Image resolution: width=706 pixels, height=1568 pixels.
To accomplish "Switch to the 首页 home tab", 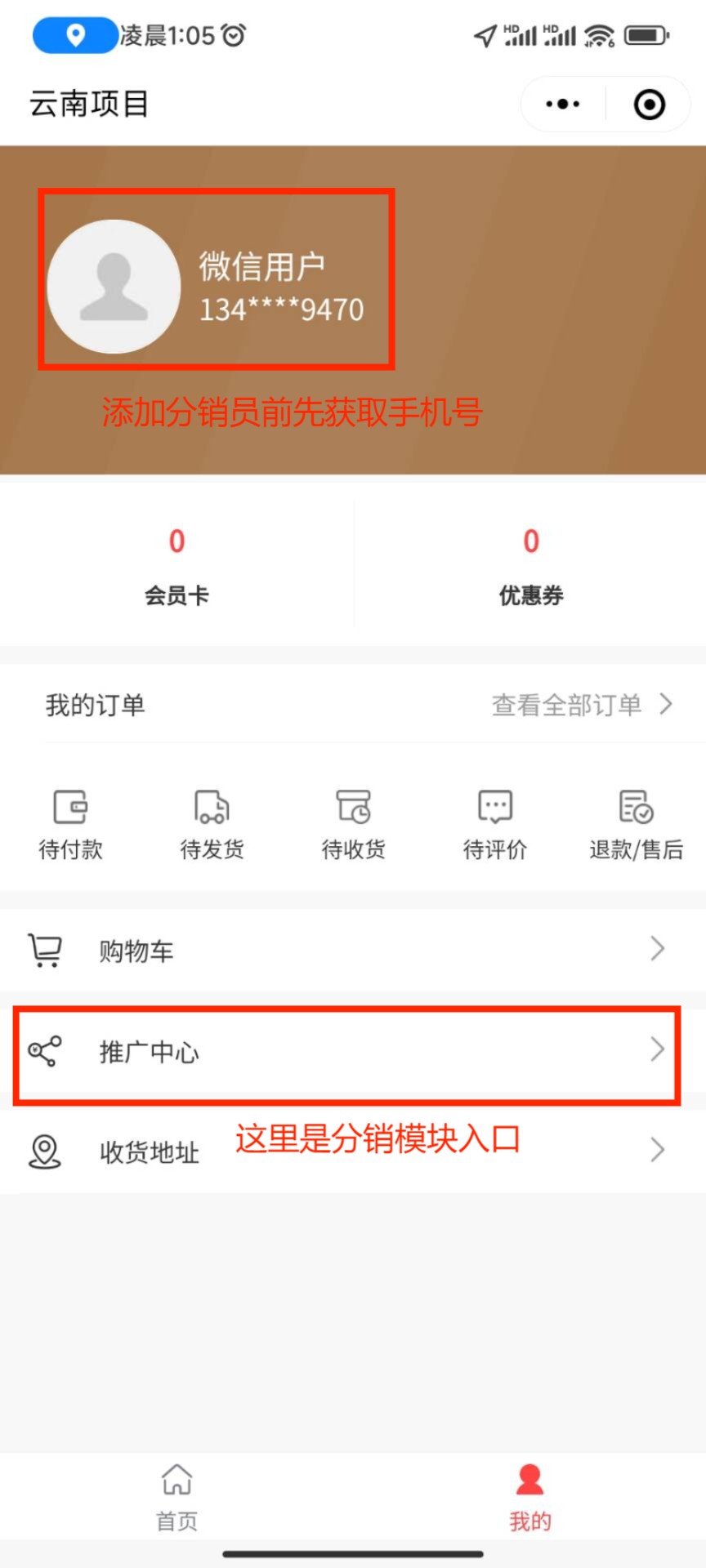I will click(x=176, y=1496).
